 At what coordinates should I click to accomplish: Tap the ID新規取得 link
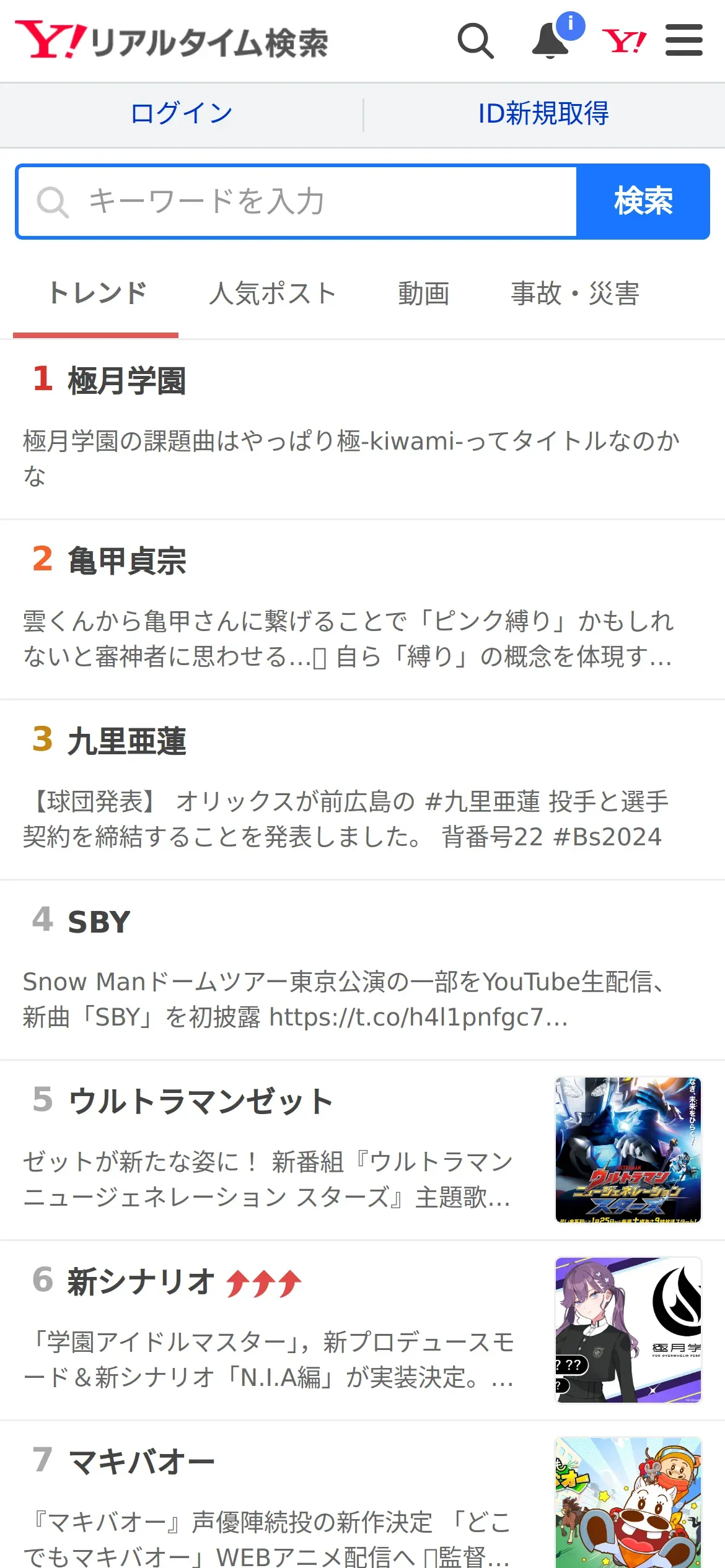544,114
